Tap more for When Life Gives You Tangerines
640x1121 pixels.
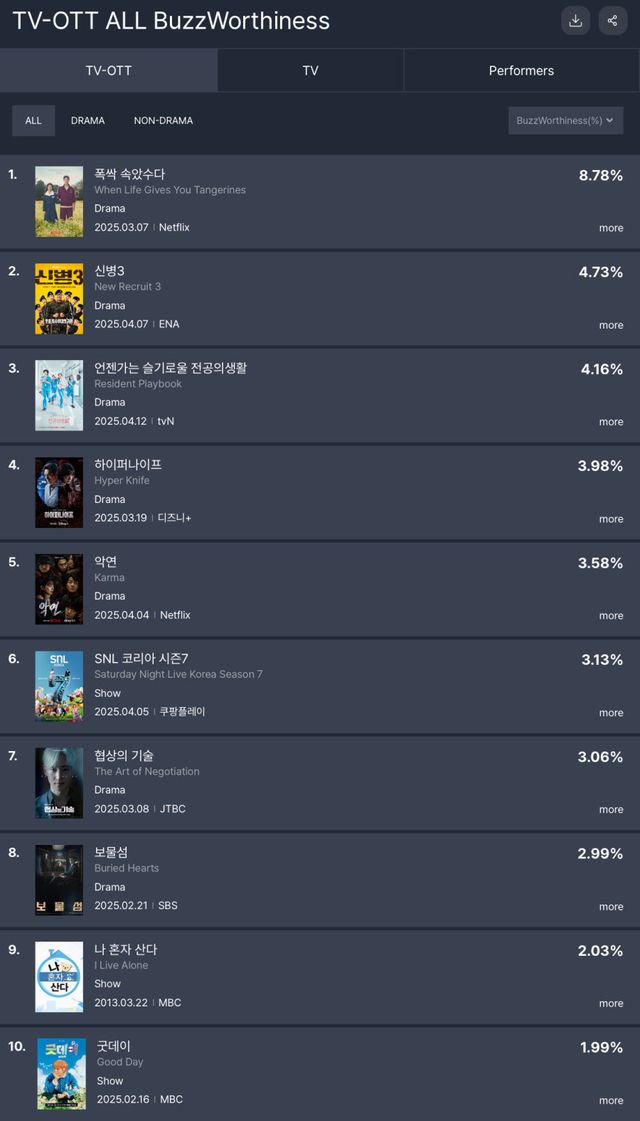611,228
